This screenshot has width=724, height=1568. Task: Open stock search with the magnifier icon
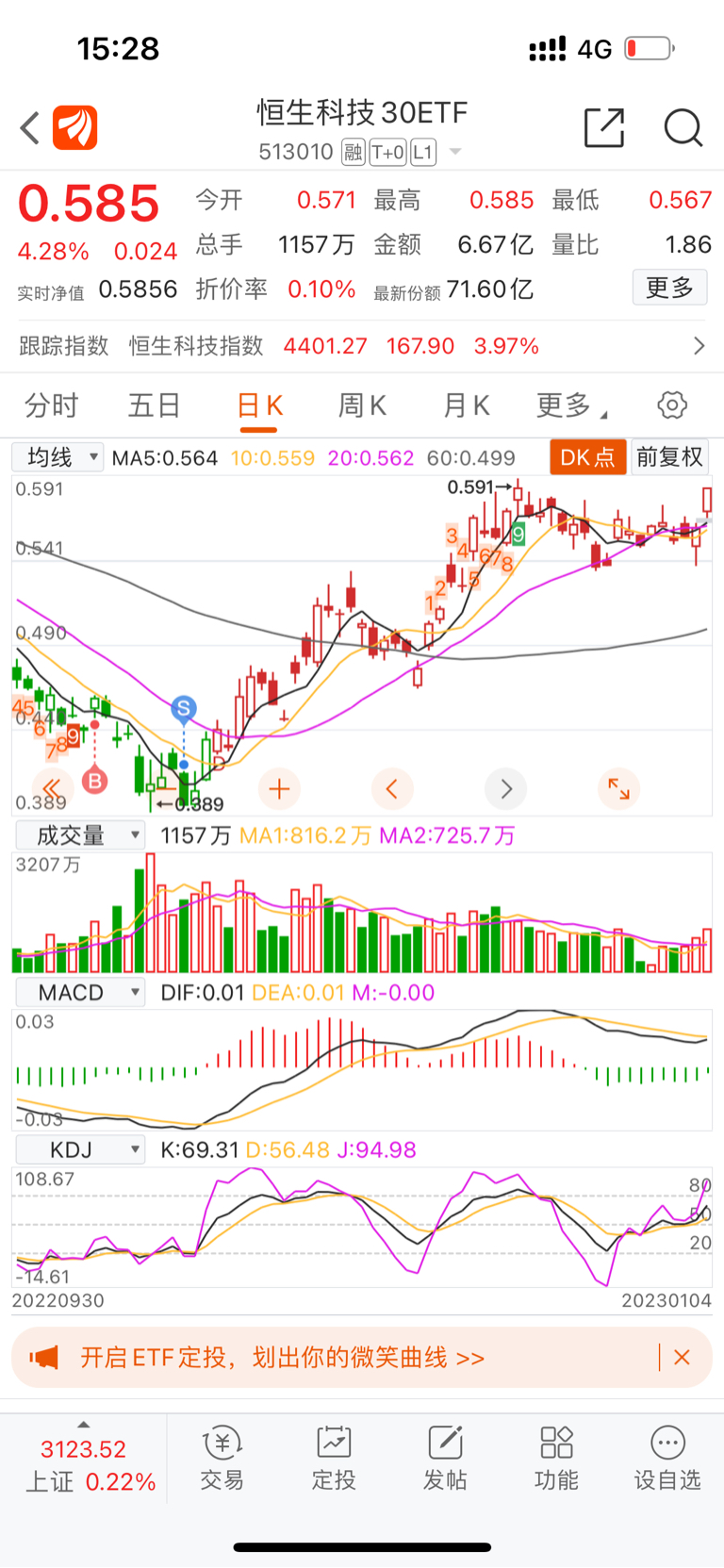[683, 128]
